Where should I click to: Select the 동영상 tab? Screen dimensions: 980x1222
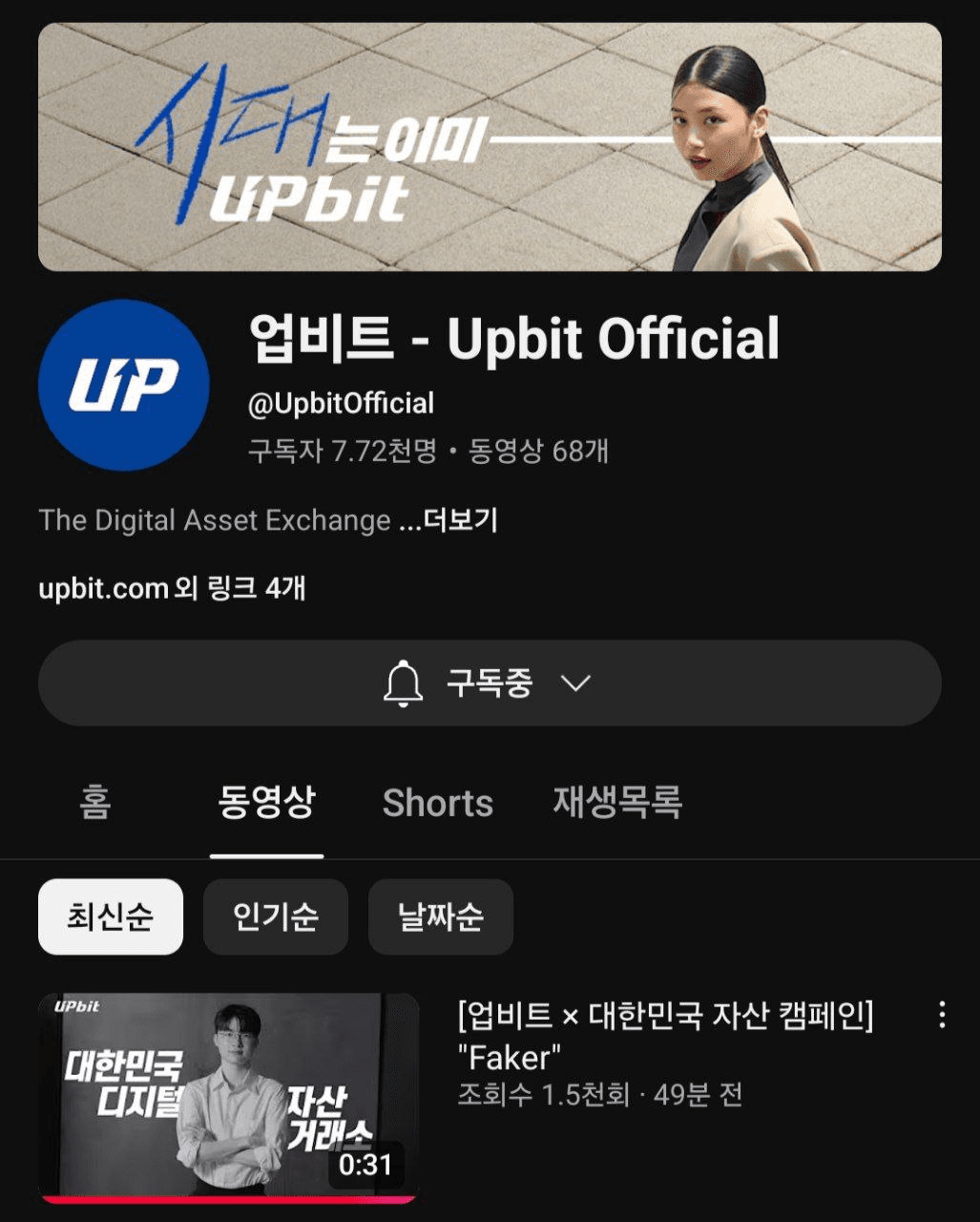(266, 802)
